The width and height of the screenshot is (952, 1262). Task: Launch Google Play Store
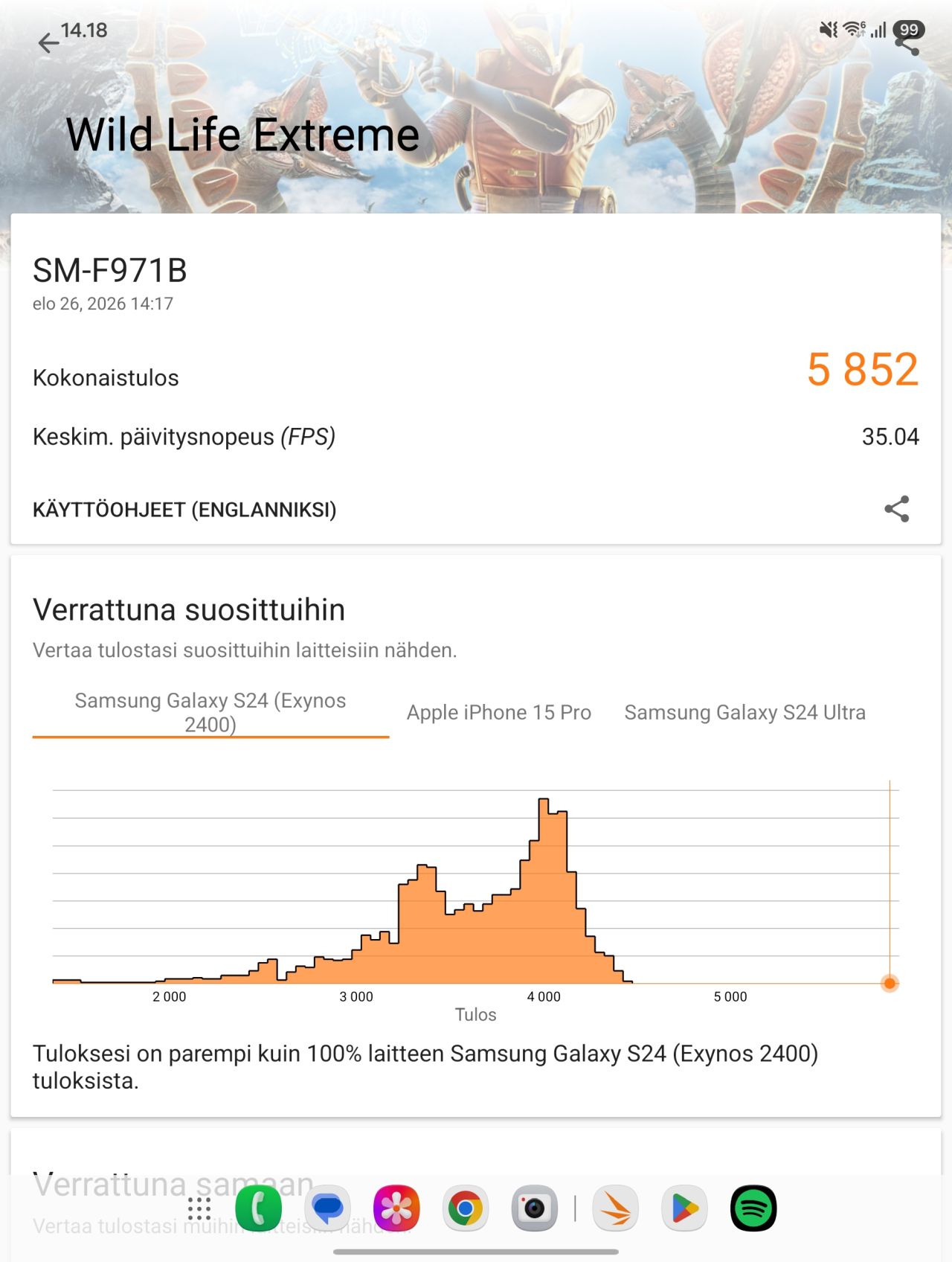pos(685,1208)
